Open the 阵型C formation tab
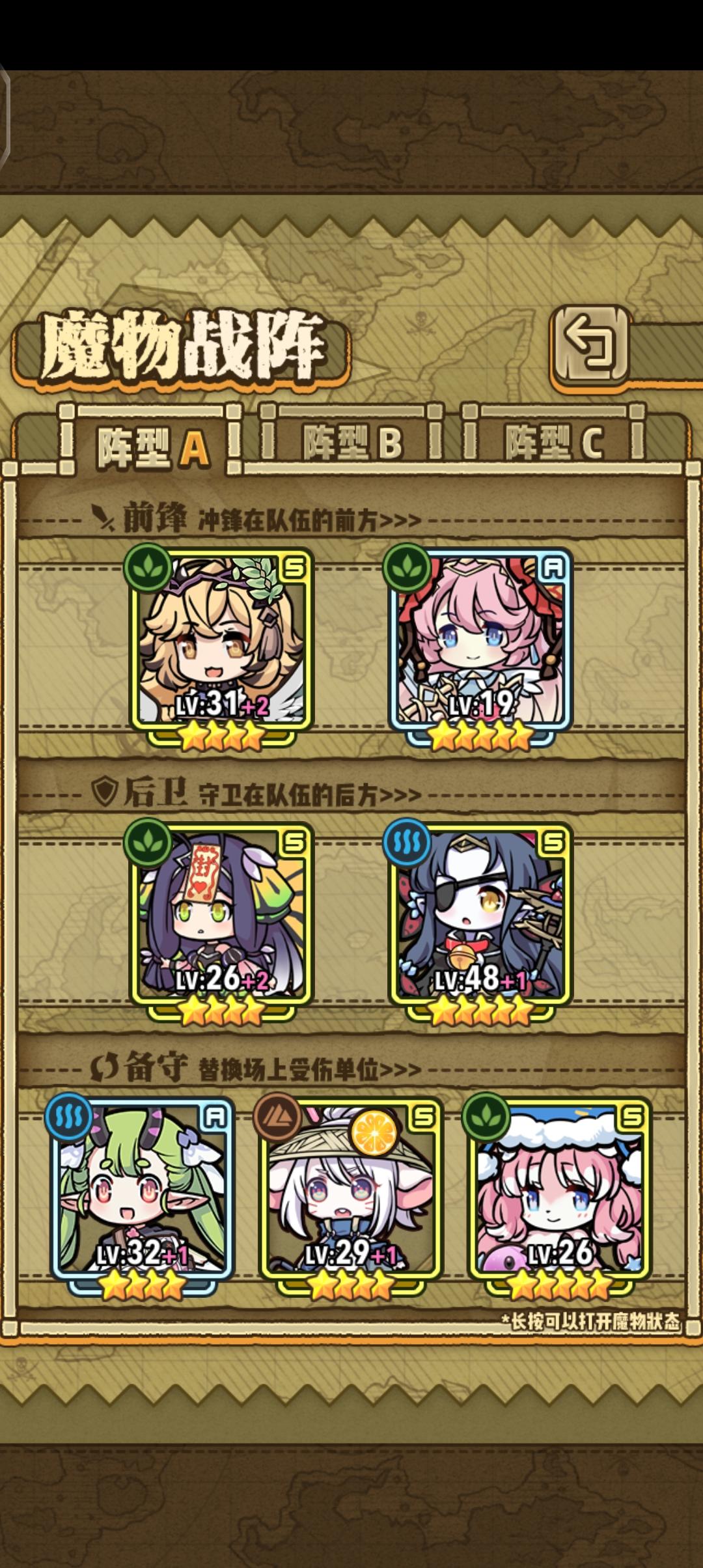703x1568 pixels. point(557,441)
